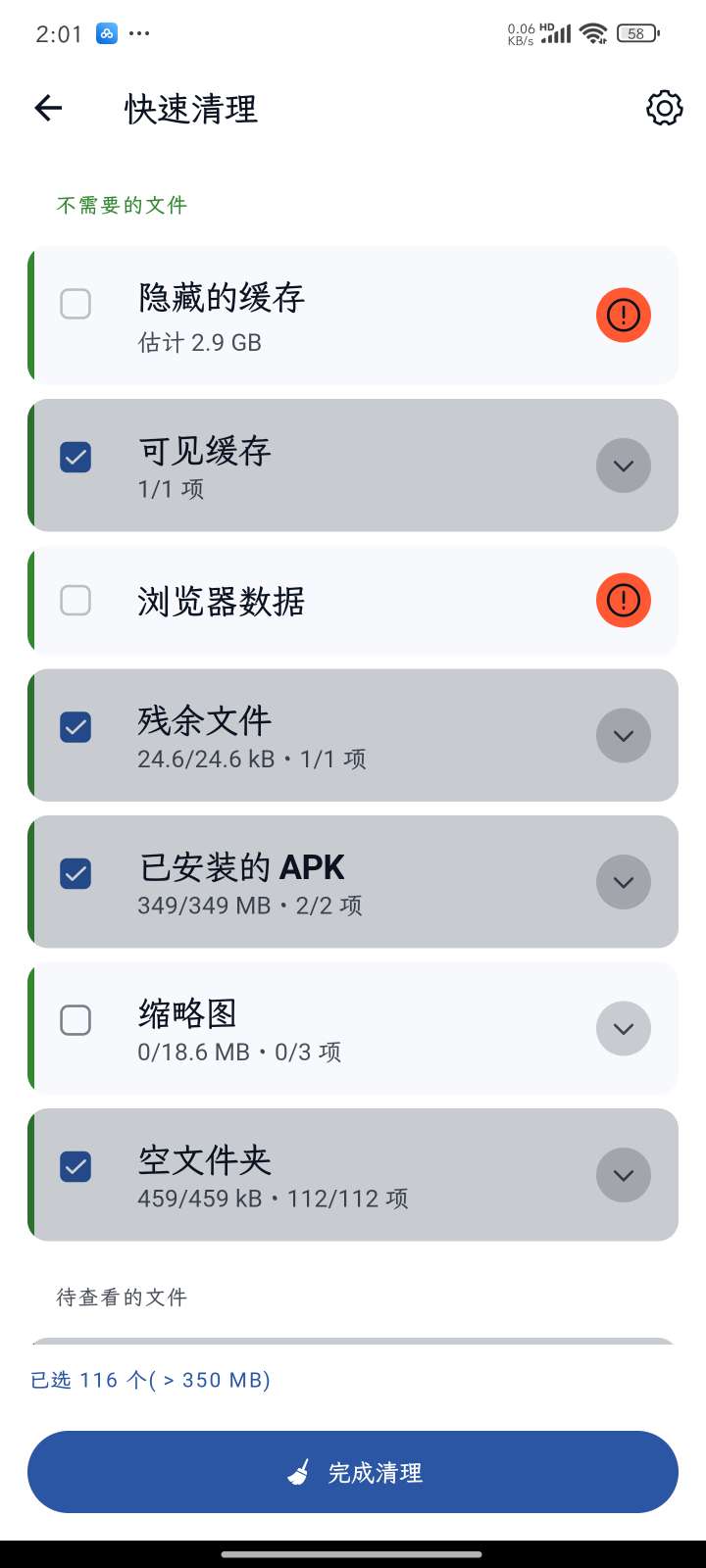706x1568 pixels.
Task: Expand the 已安装的 APK items
Action: pos(623,882)
